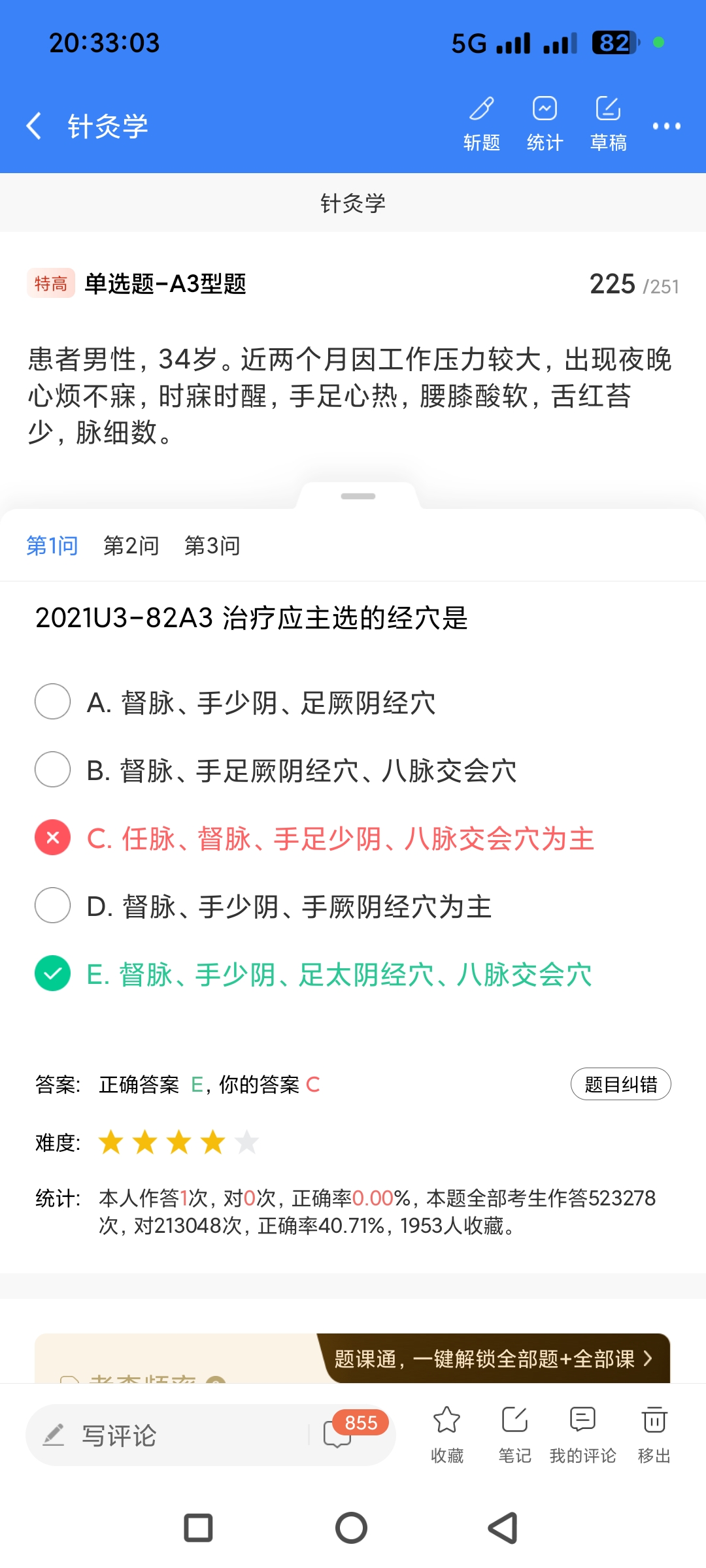The width and height of the screenshot is (706, 1568).
Task: Open 笔记 to write a note
Action: (514, 1433)
